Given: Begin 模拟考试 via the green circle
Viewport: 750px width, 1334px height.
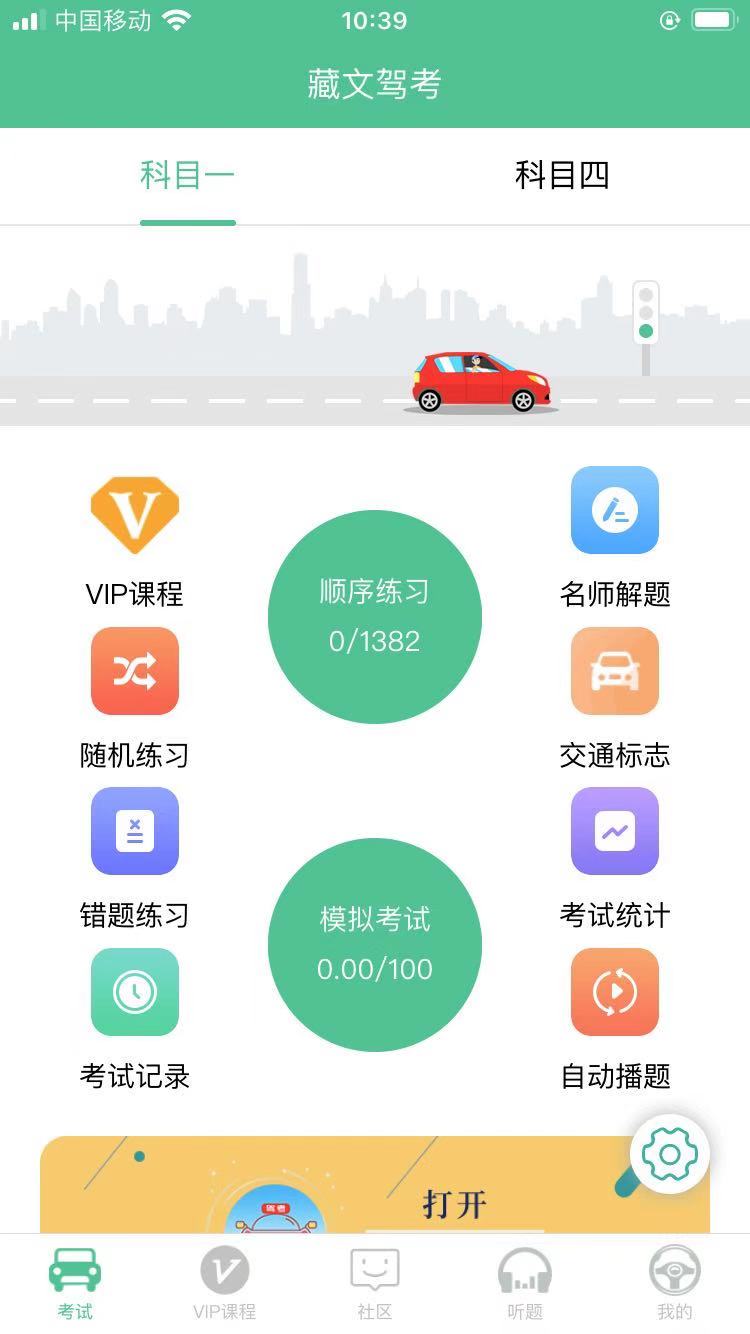Looking at the screenshot, I should [x=375, y=944].
